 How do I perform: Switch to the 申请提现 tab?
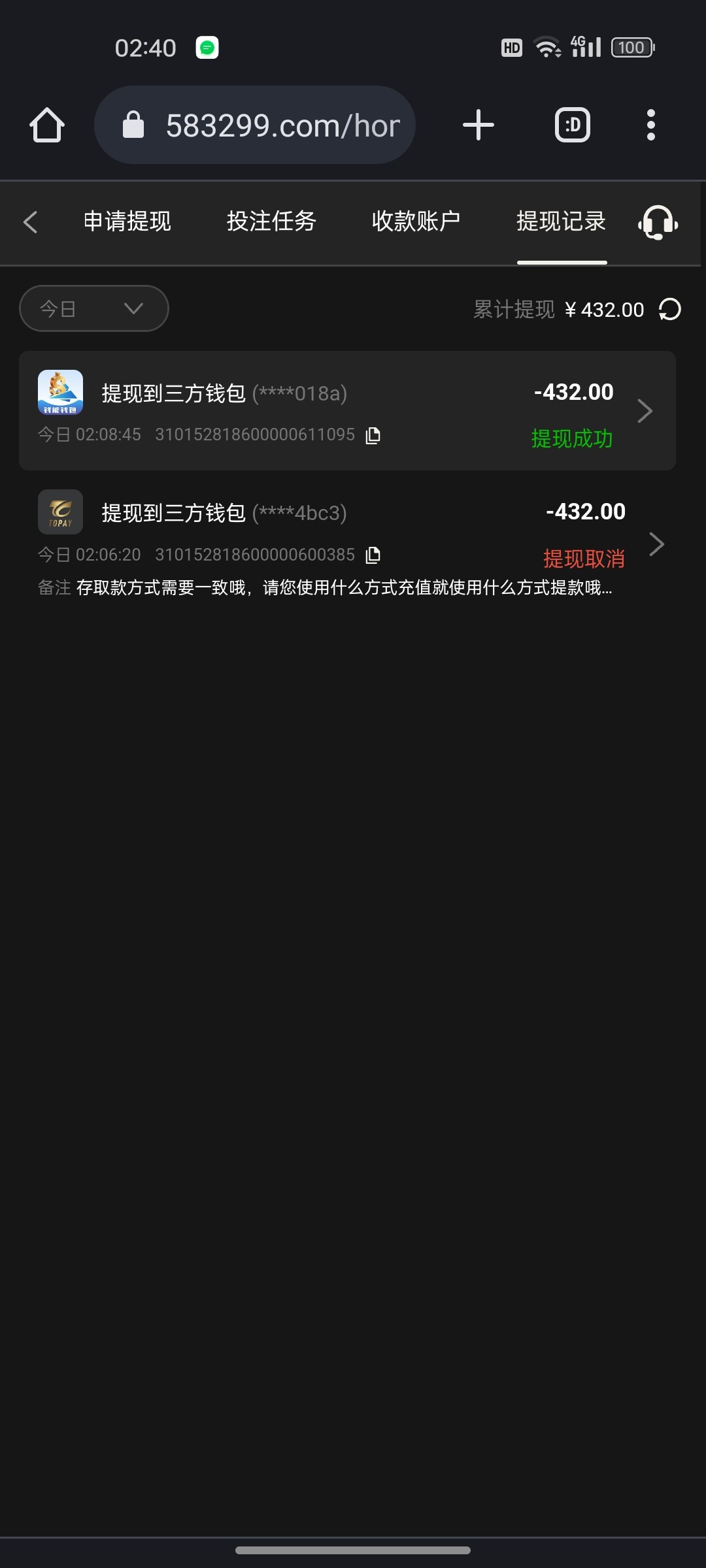tap(127, 221)
